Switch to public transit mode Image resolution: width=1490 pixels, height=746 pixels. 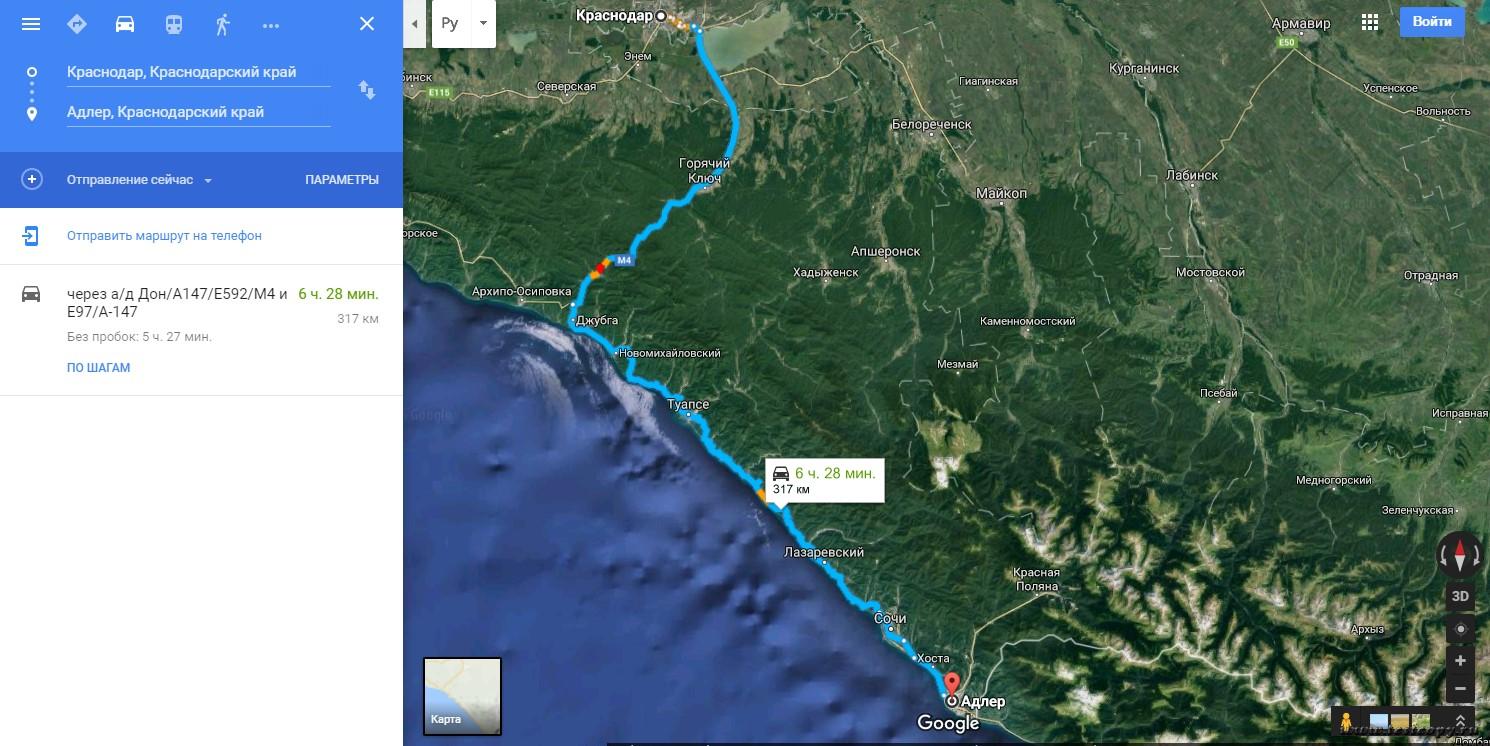tap(174, 24)
